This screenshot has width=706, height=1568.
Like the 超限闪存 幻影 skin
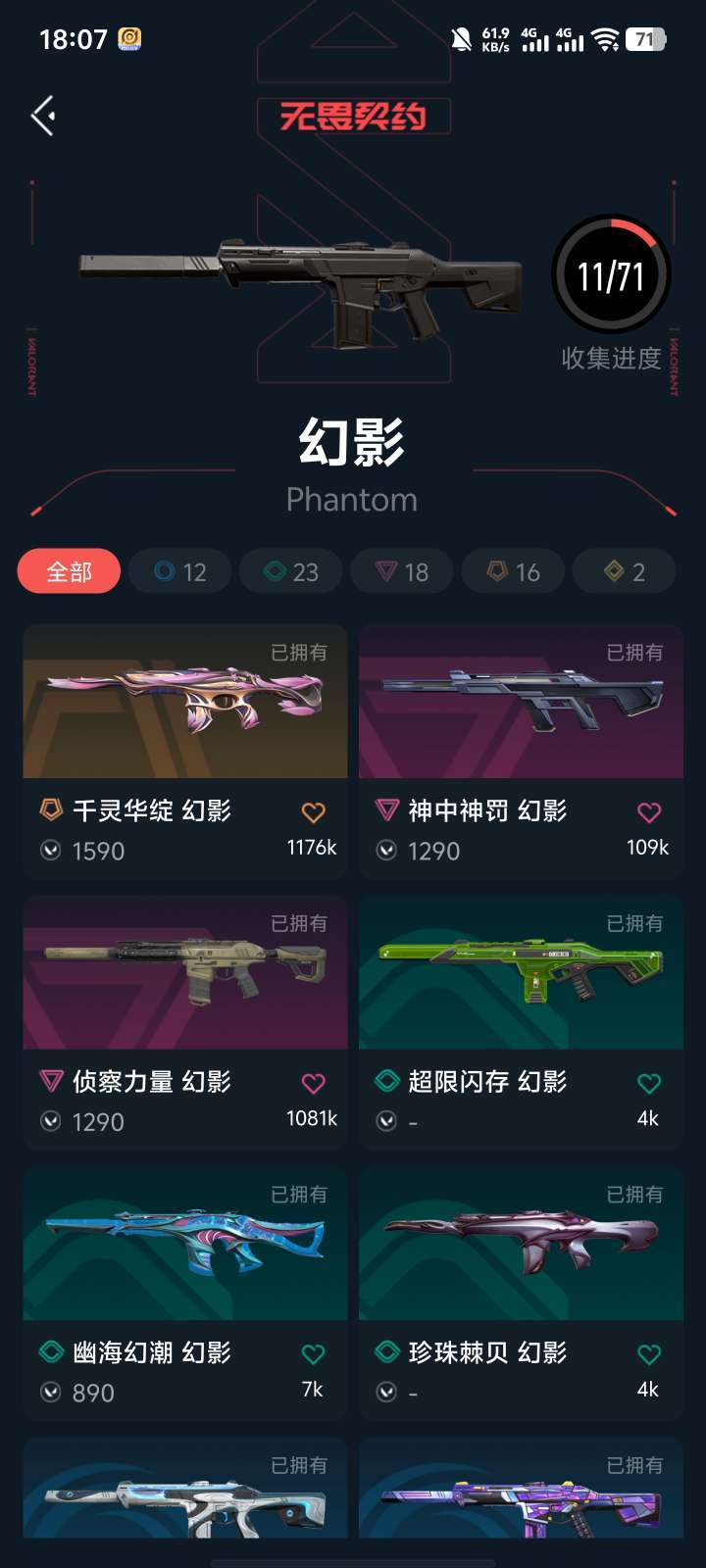[649, 1083]
